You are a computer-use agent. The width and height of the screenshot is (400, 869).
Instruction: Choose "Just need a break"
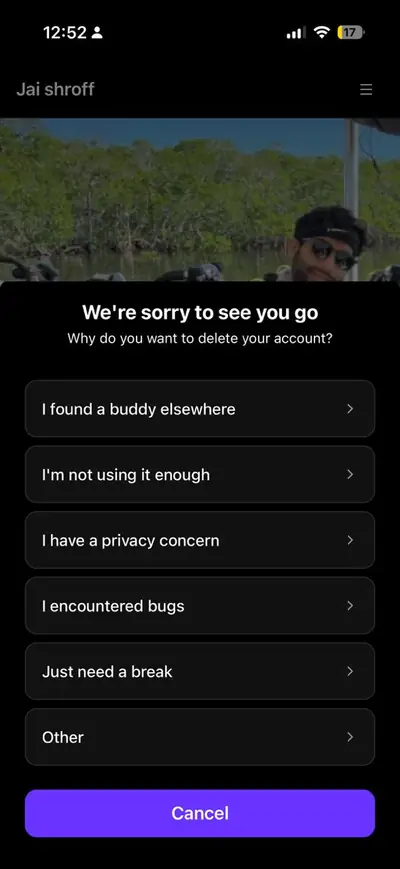(x=200, y=671)
